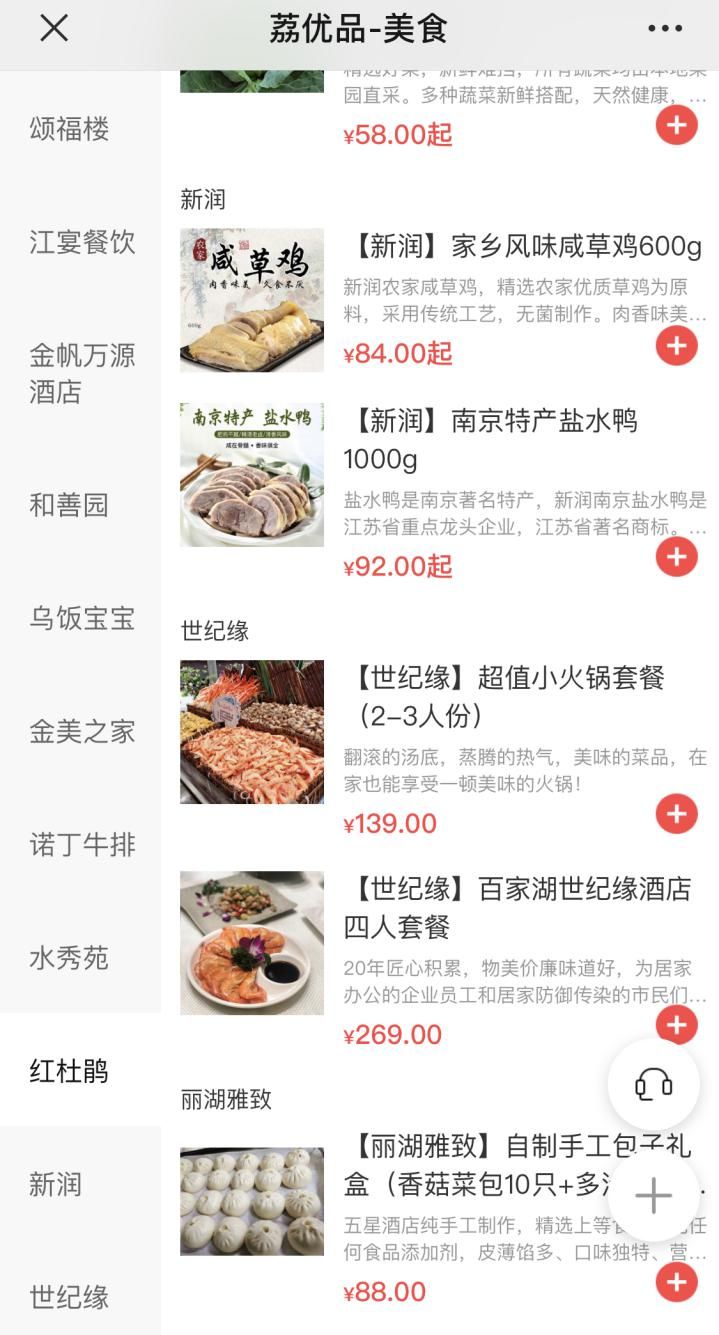719x1335 pixels.
Task: Close the 荔优品-美食 page
Action: [x=54, y=28]
